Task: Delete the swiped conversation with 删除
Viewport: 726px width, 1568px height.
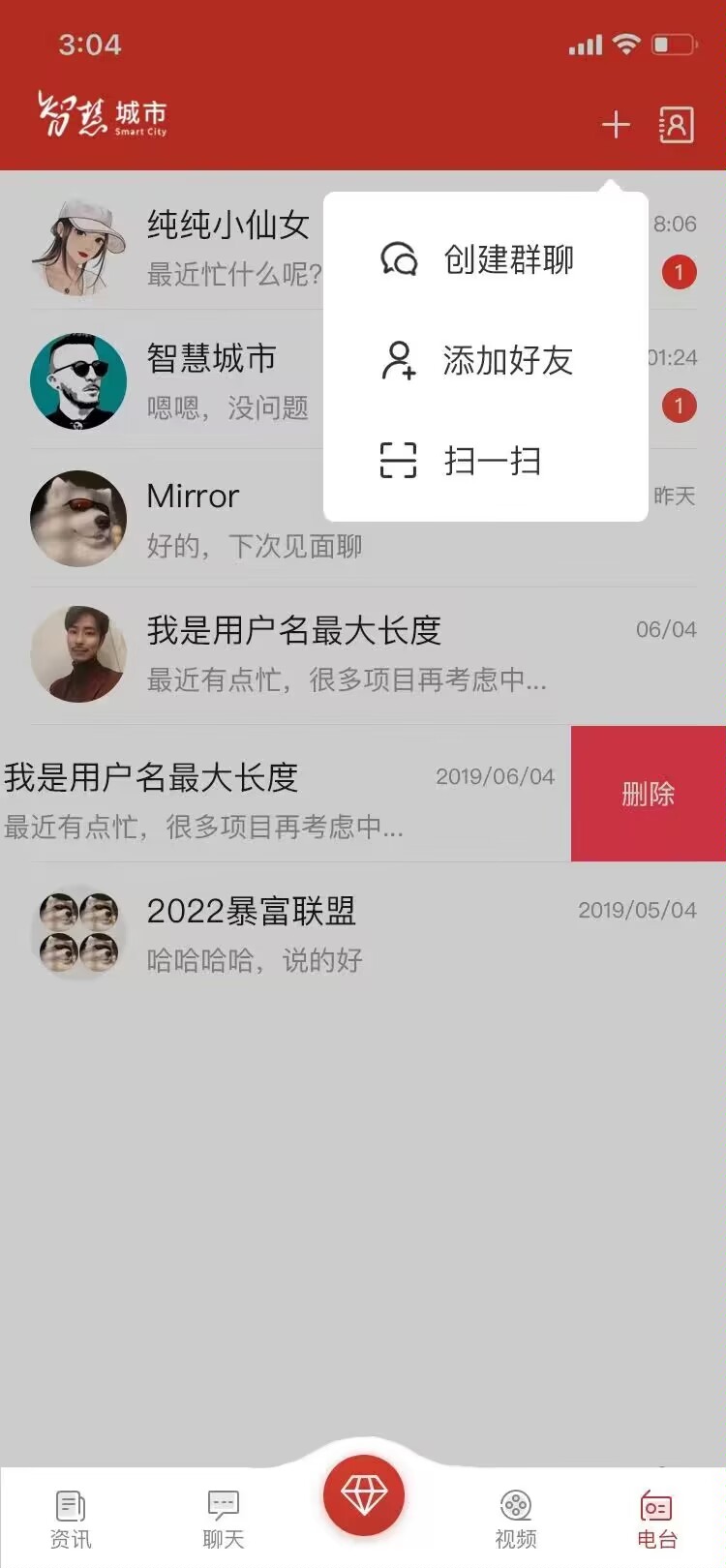Action: pos(648,795)
